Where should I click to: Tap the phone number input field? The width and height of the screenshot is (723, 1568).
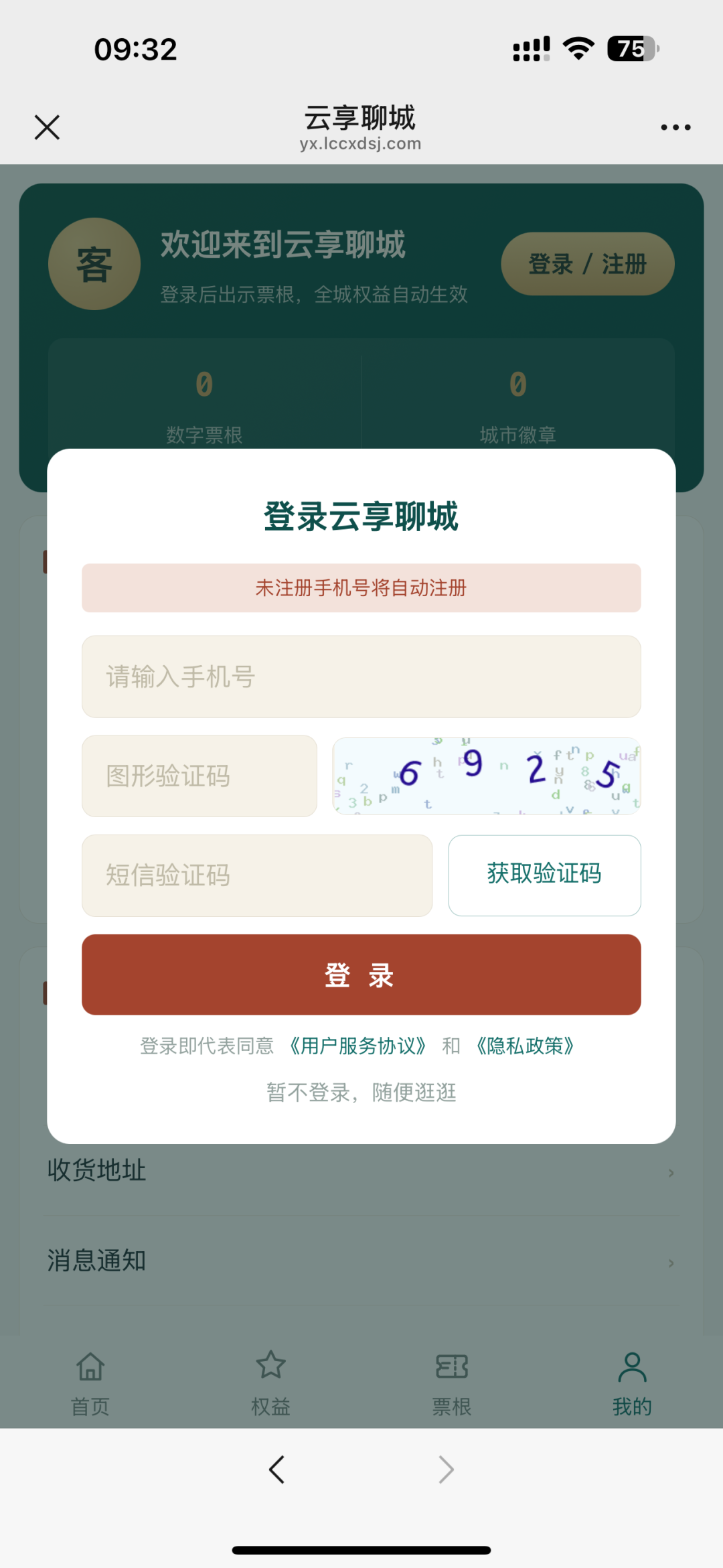(x=361, y=676)
